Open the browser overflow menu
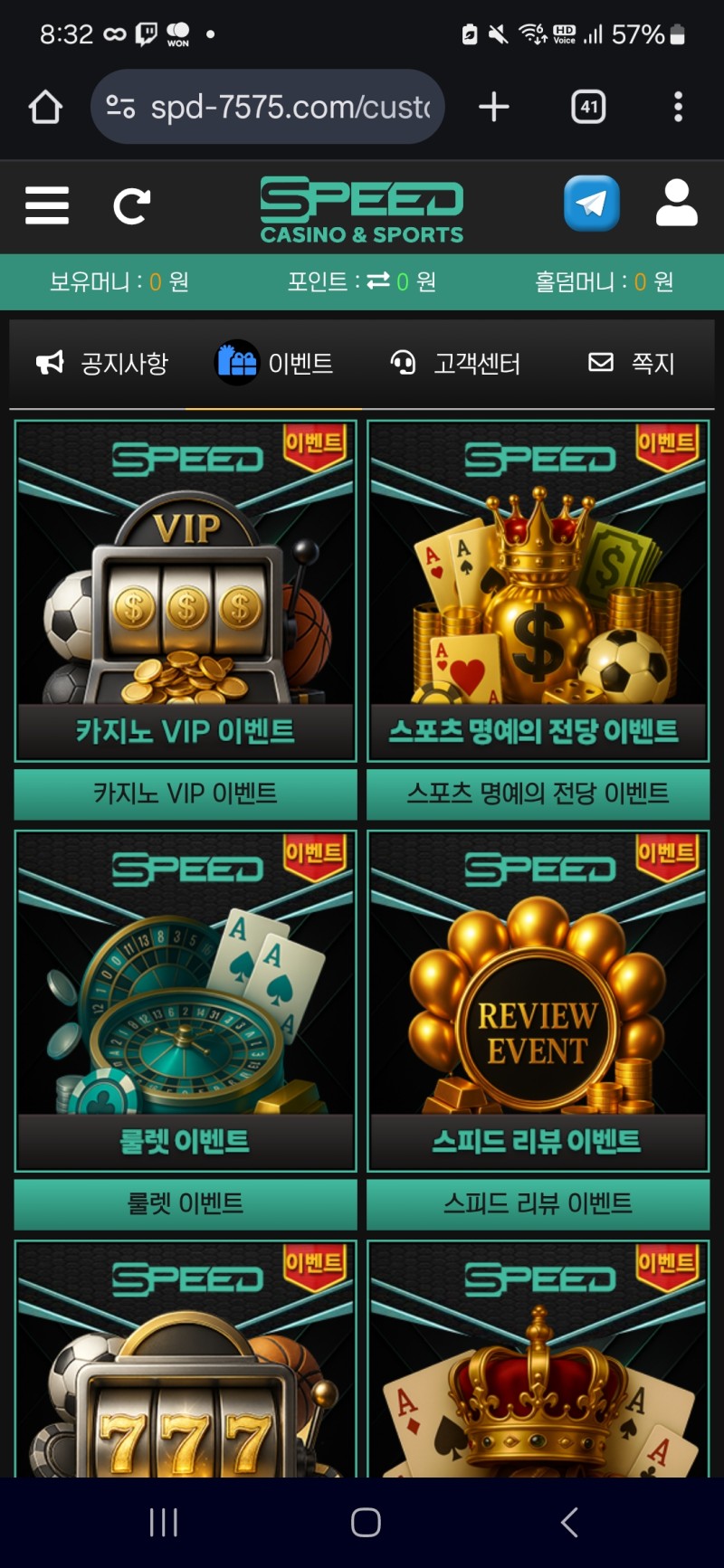724x1568 pixels. point(678,108)
